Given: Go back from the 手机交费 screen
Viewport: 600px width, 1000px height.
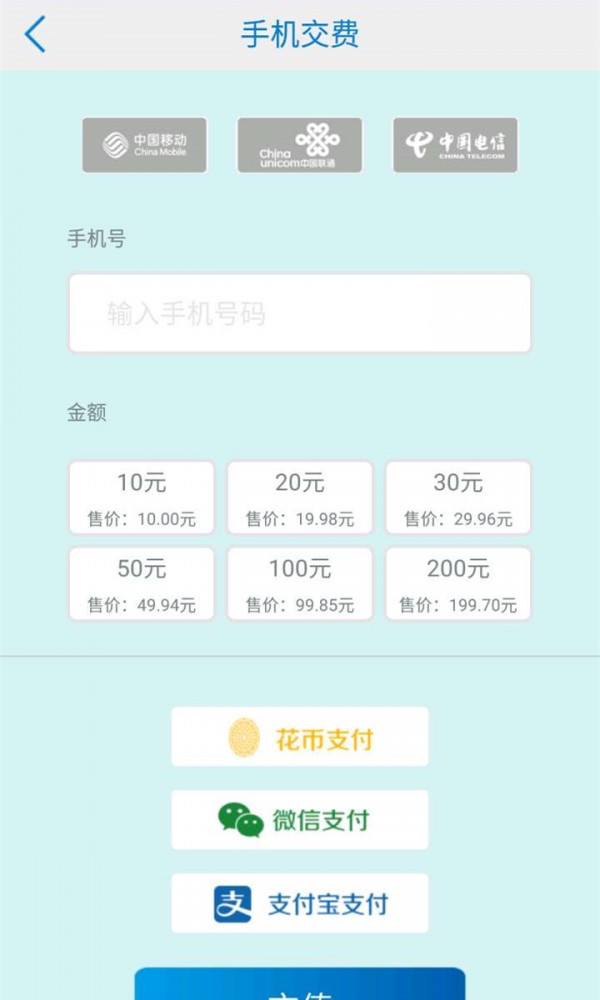Looking at the screenshot, I should [36, 35].
